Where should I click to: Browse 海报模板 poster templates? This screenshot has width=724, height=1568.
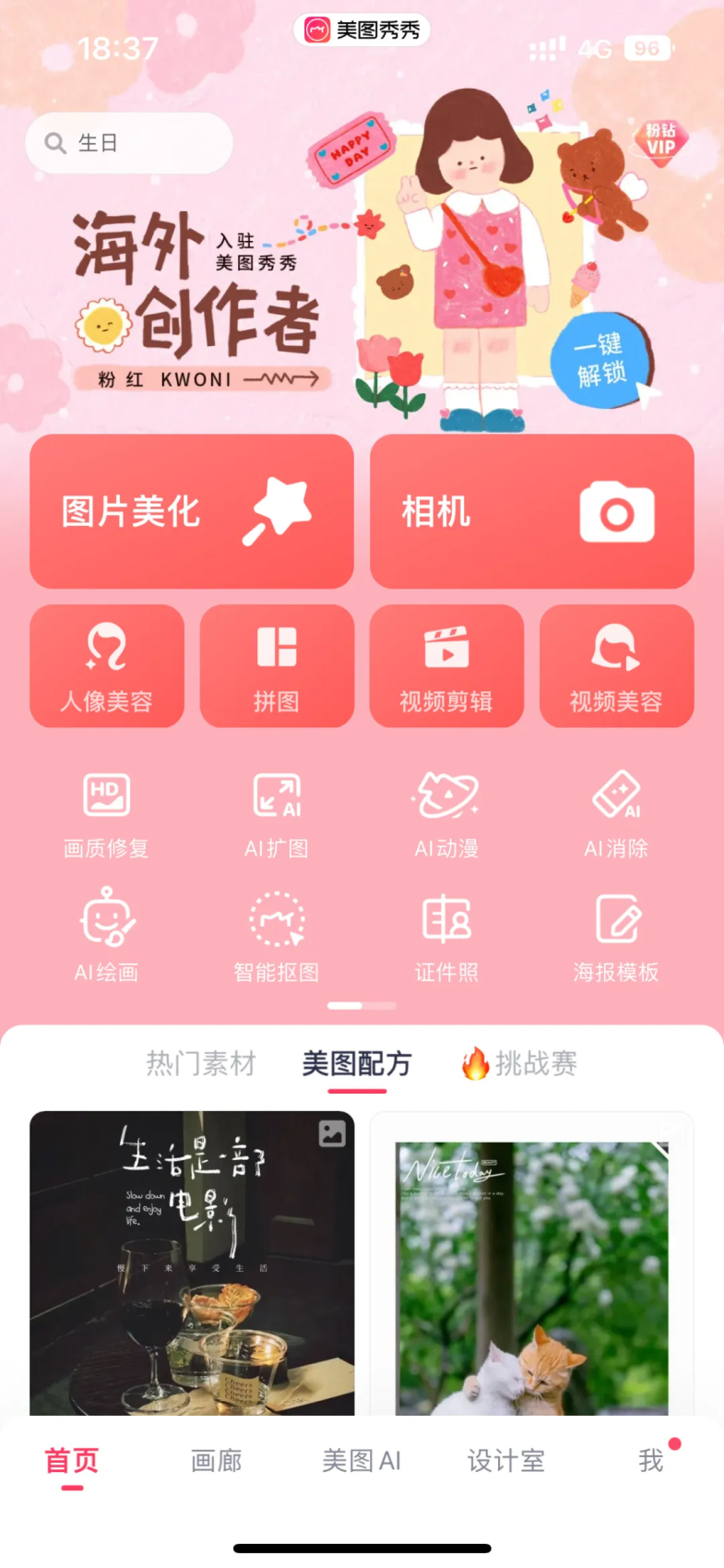(x=617, y=935)
